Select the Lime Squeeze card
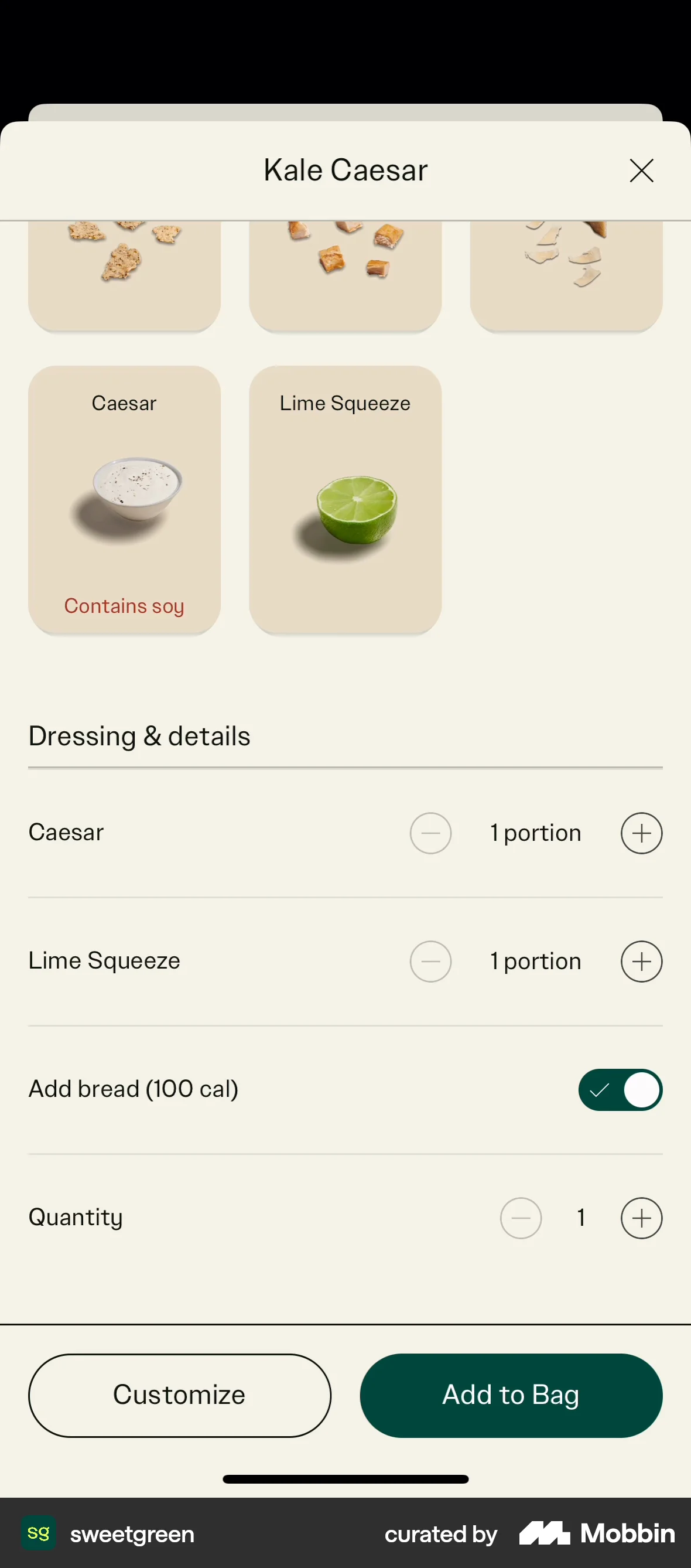This screenshot has width=691, height=1568. pyautogui.click(x=345, y=500)
